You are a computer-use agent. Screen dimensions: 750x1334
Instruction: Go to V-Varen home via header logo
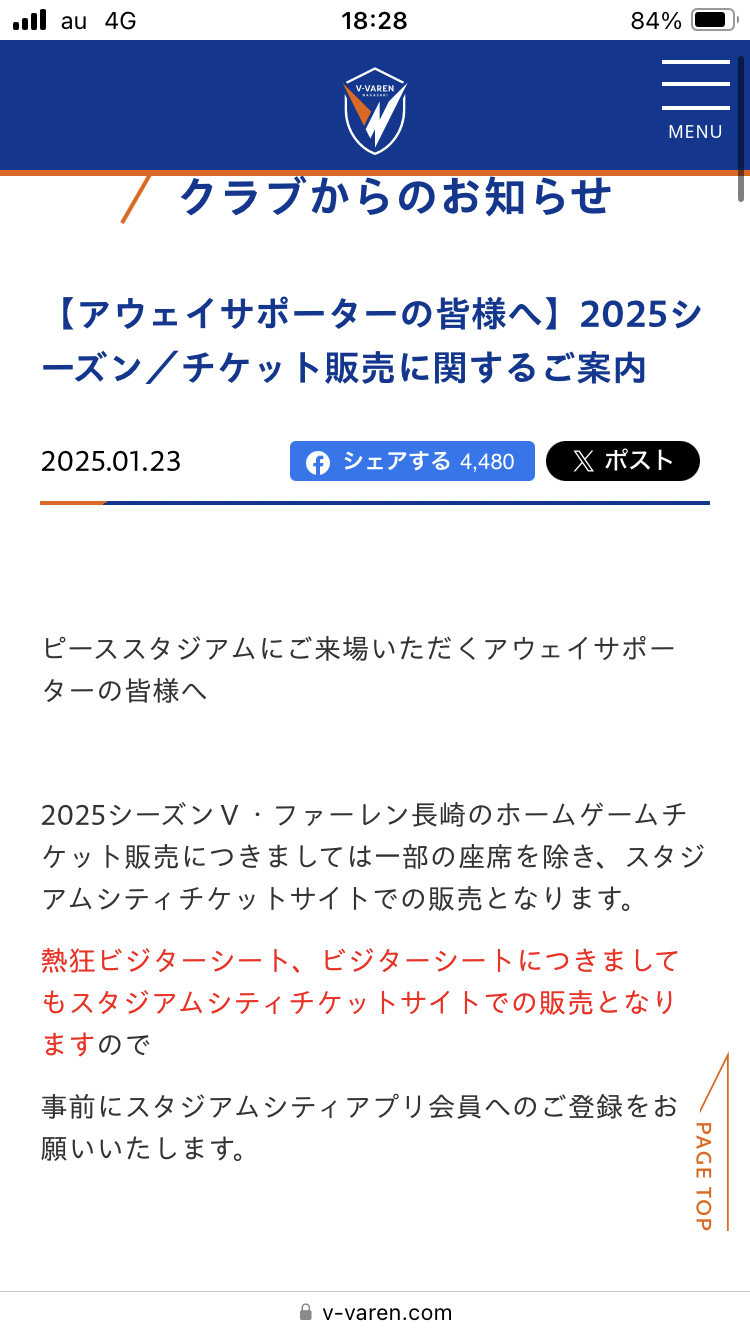coord(375,110)
